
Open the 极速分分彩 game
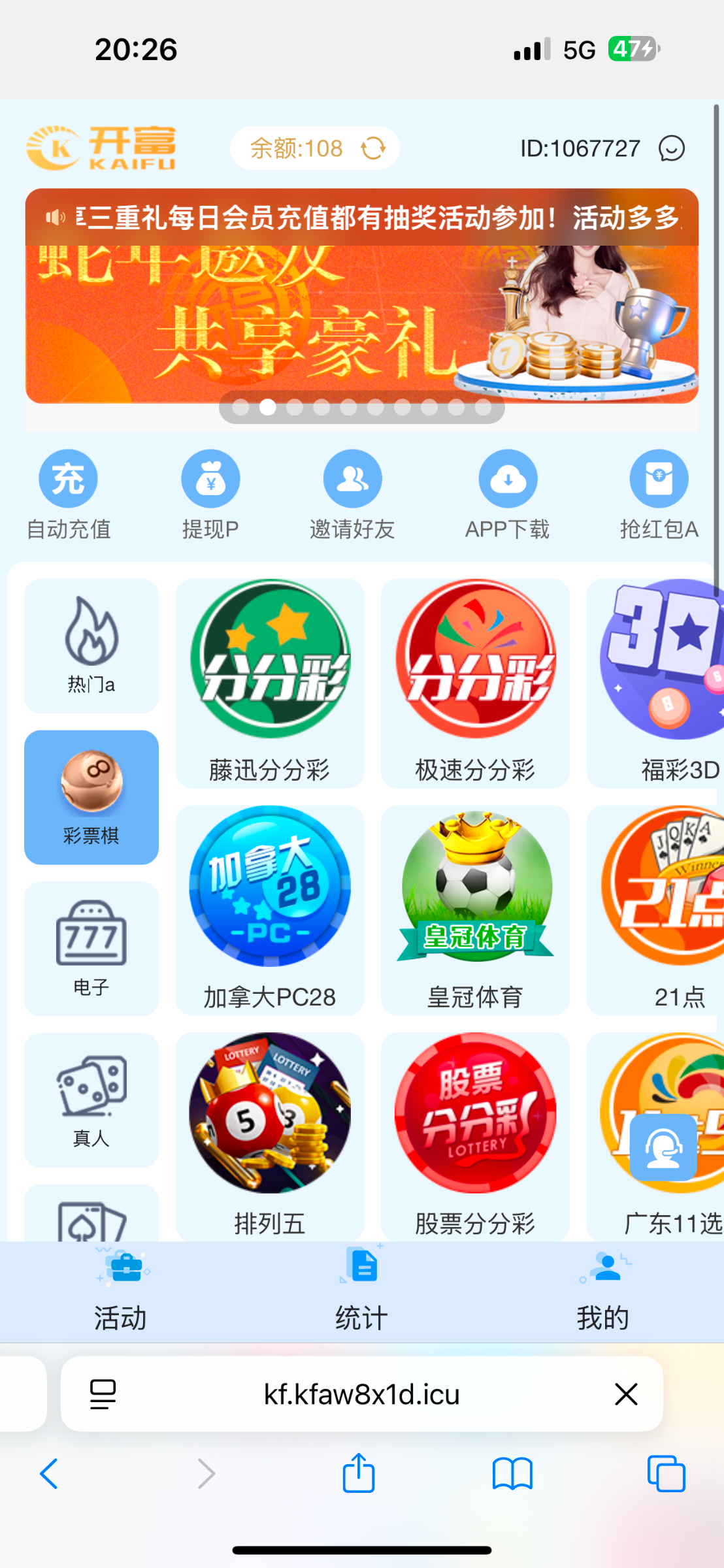click(x=475, y=683)
